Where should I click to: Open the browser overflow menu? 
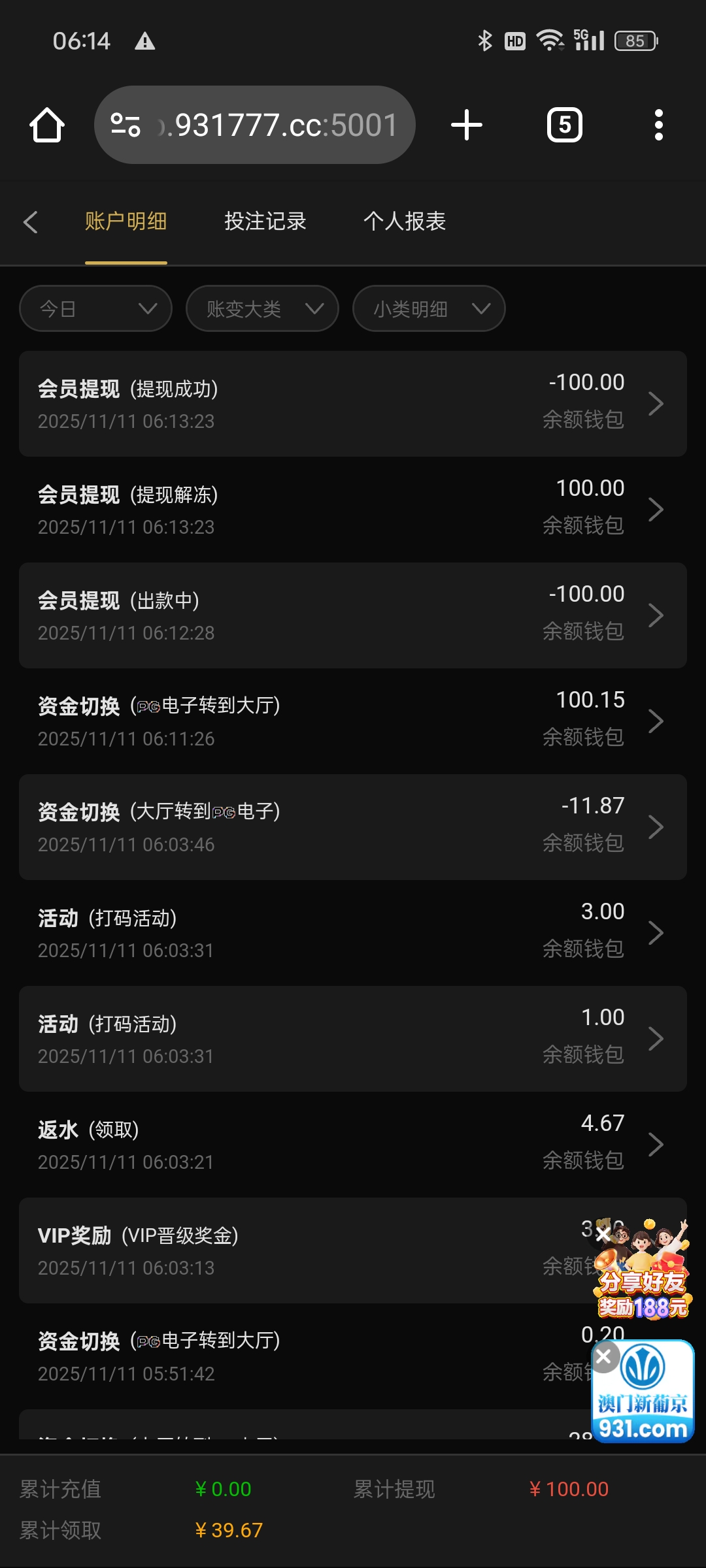coord(658,125)
